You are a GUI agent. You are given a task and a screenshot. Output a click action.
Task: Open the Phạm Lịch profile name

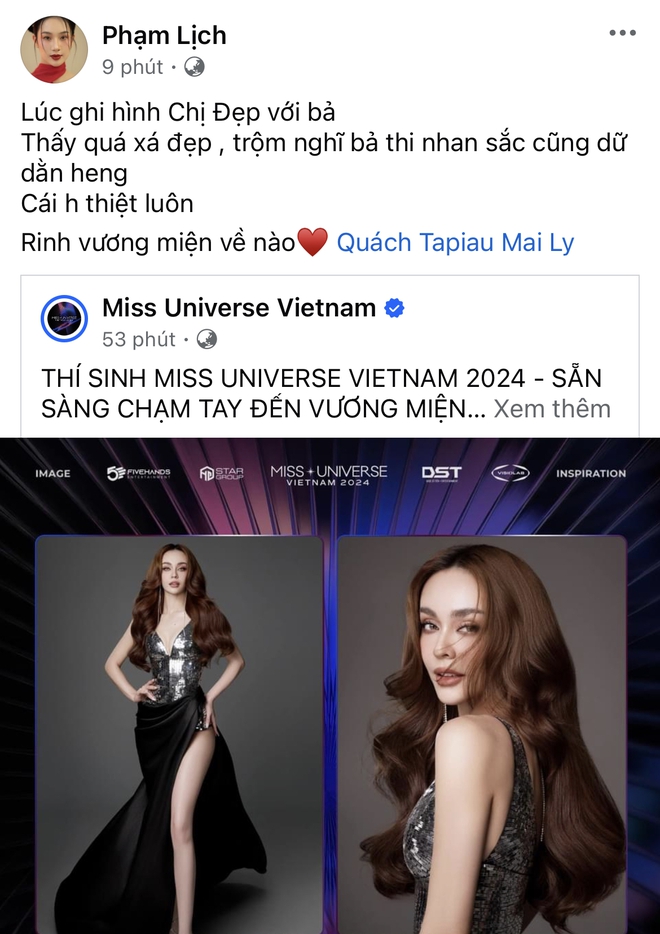[x=164, y=35]
